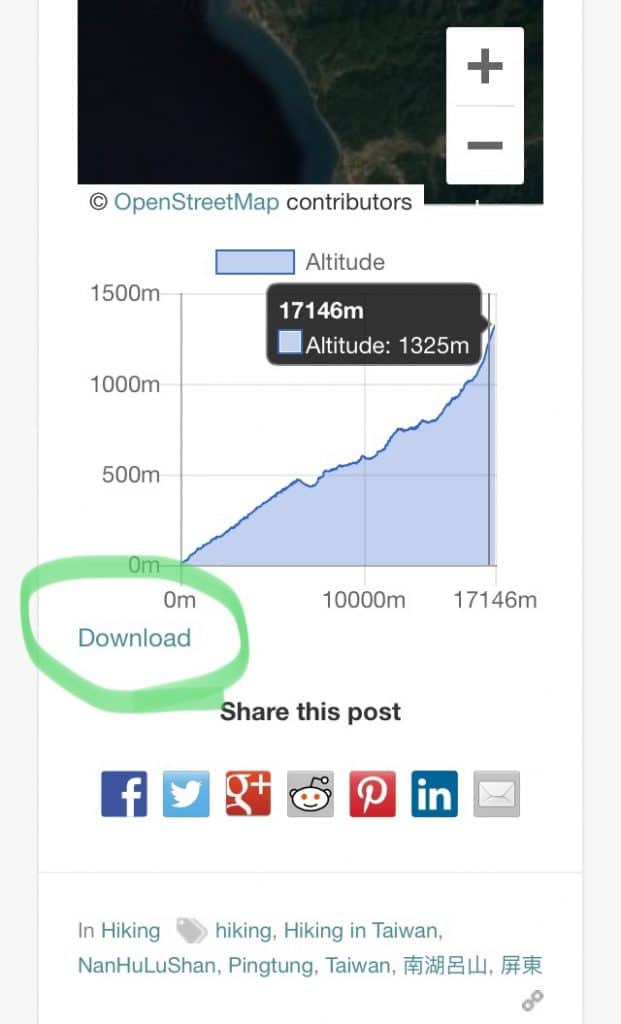Open the Hiking category link
This screenshot has width=621, height=1024.
click(130, 931)
